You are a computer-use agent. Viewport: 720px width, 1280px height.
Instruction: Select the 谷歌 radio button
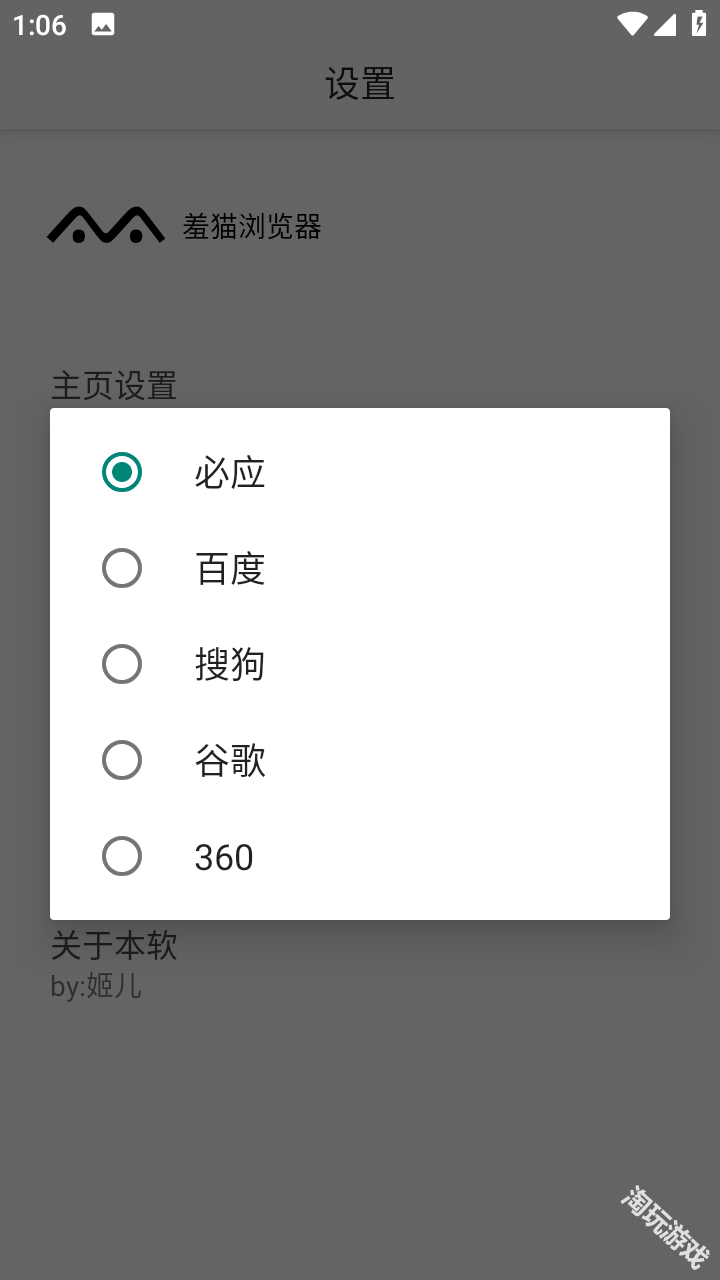(x=122, y=759)
